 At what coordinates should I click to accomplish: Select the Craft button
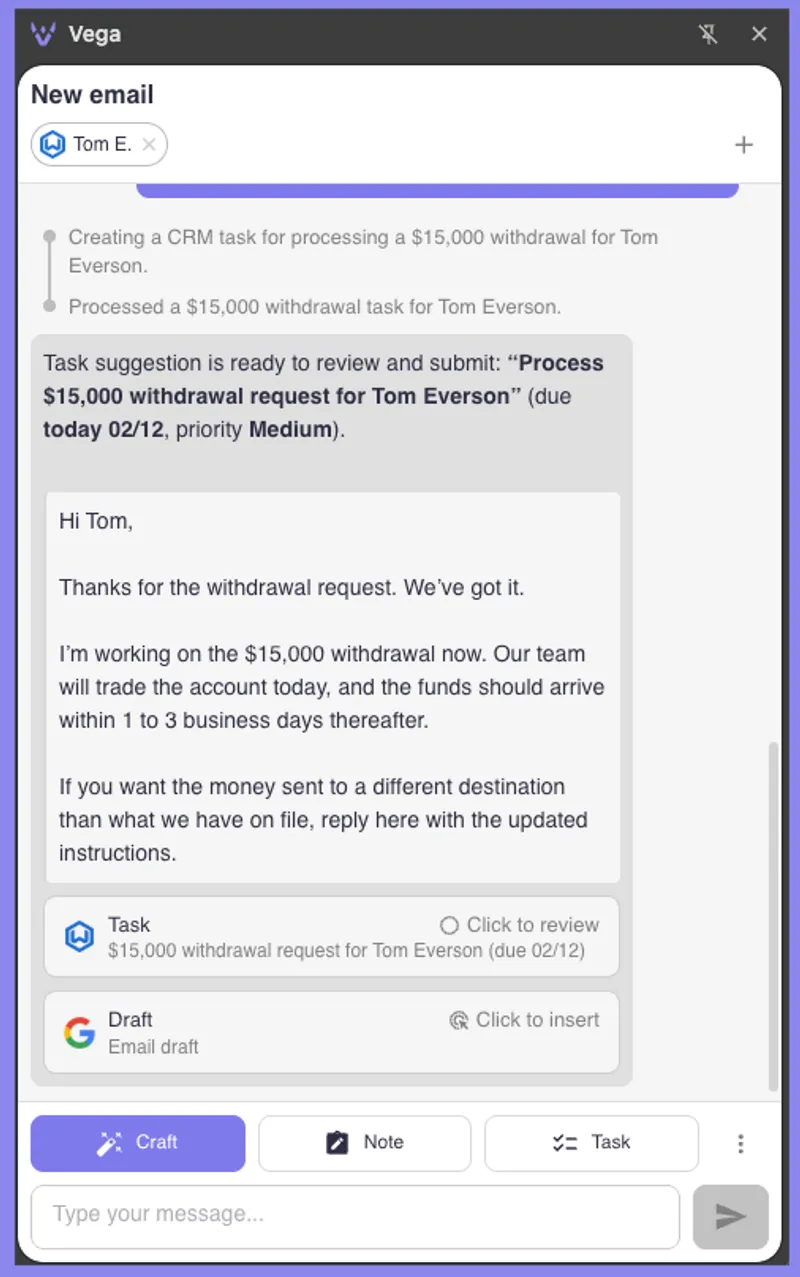coord(138,1143)
